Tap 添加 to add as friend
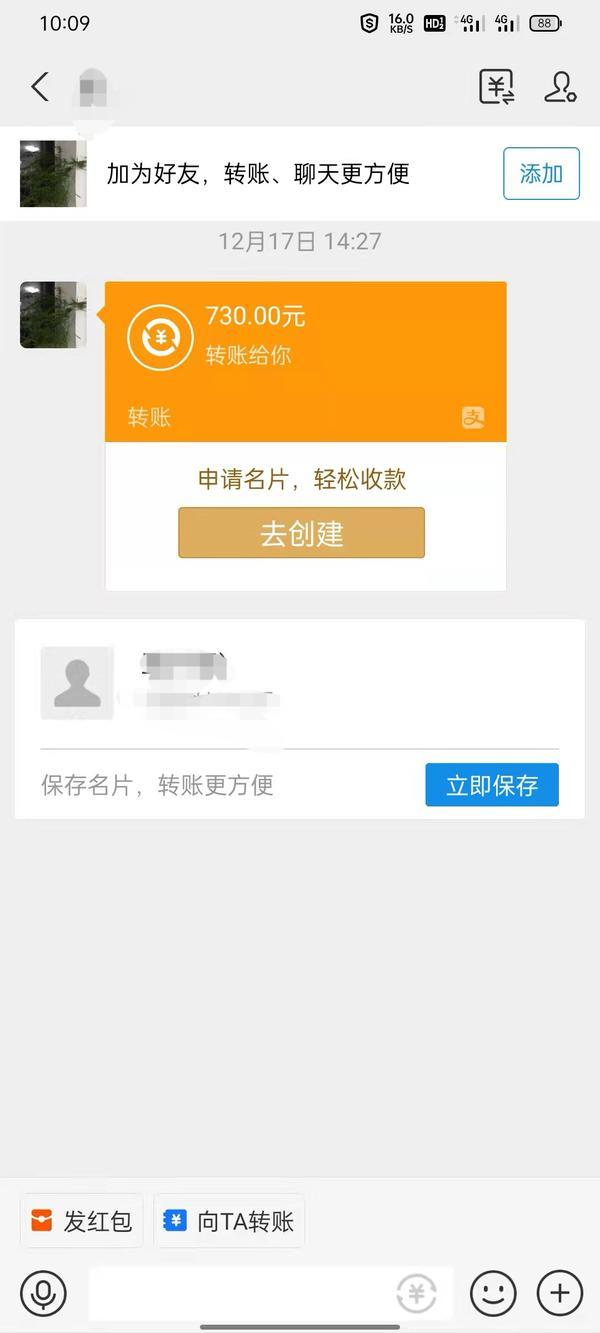 pyautogui.click(x=541, y=174)
